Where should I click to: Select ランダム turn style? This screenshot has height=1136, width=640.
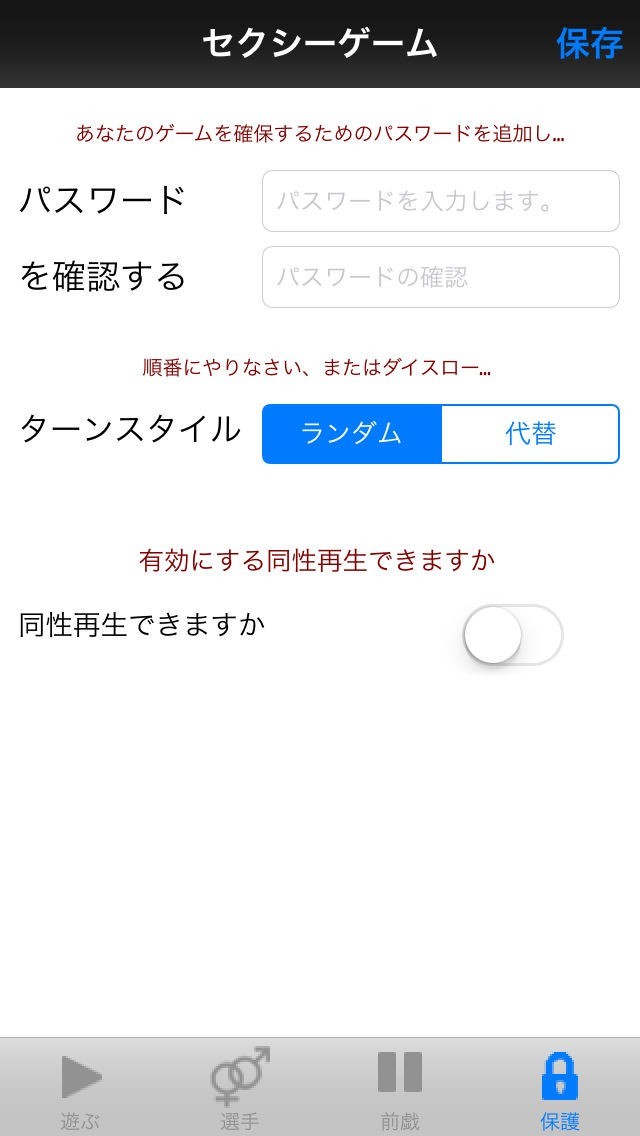coord(352,434)
